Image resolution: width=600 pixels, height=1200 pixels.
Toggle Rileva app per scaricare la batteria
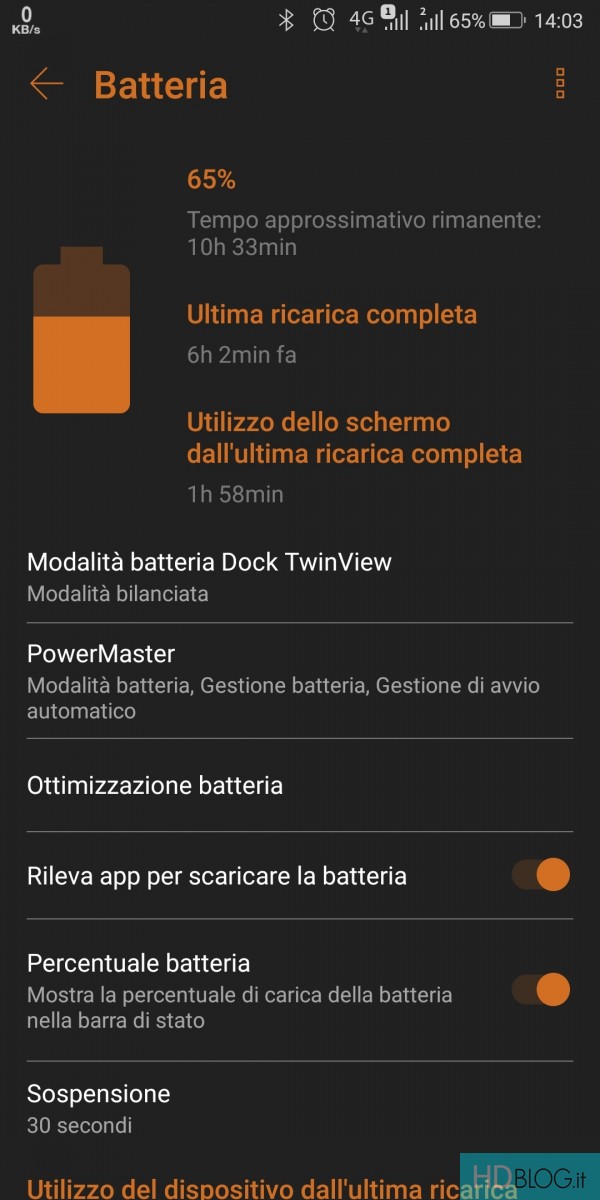541,876
